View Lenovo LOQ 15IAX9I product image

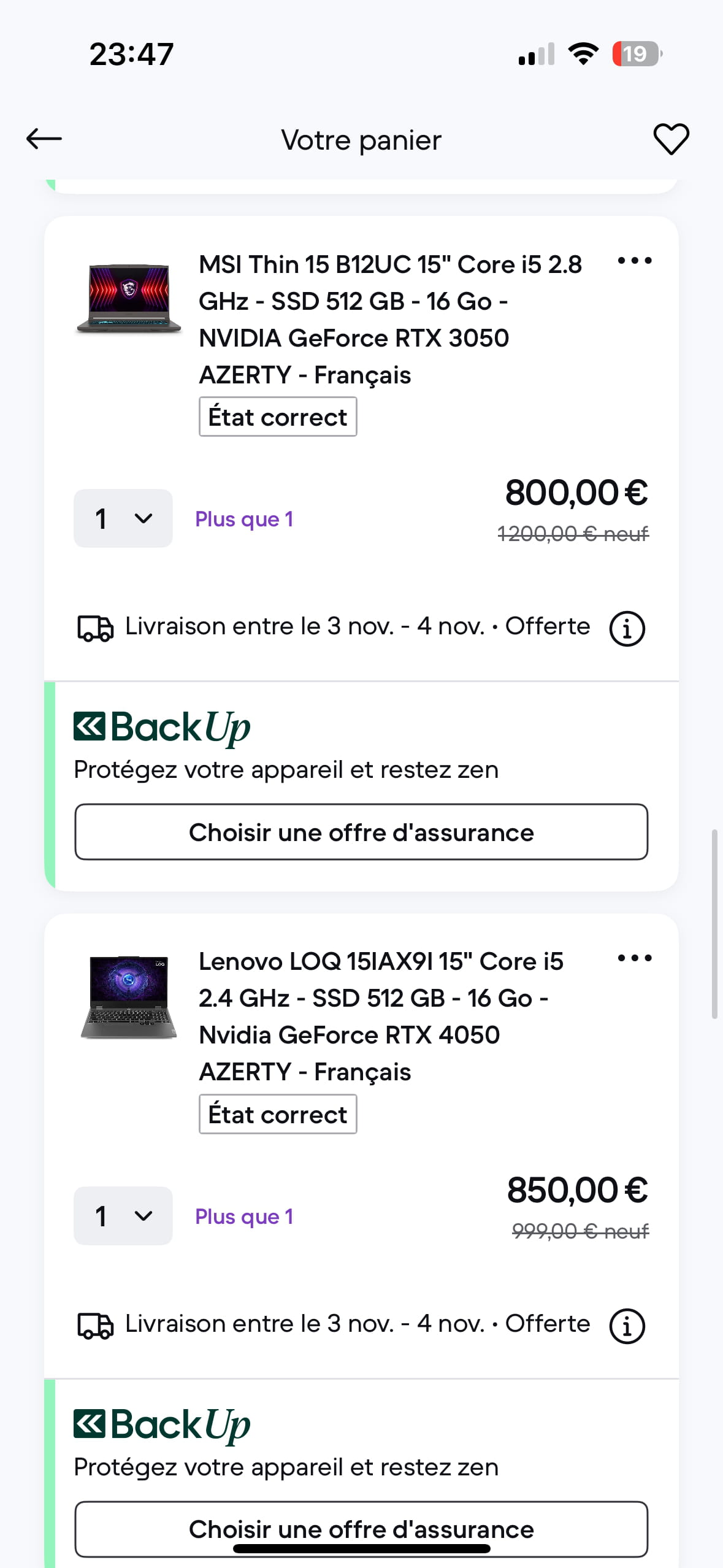point(129,996)
